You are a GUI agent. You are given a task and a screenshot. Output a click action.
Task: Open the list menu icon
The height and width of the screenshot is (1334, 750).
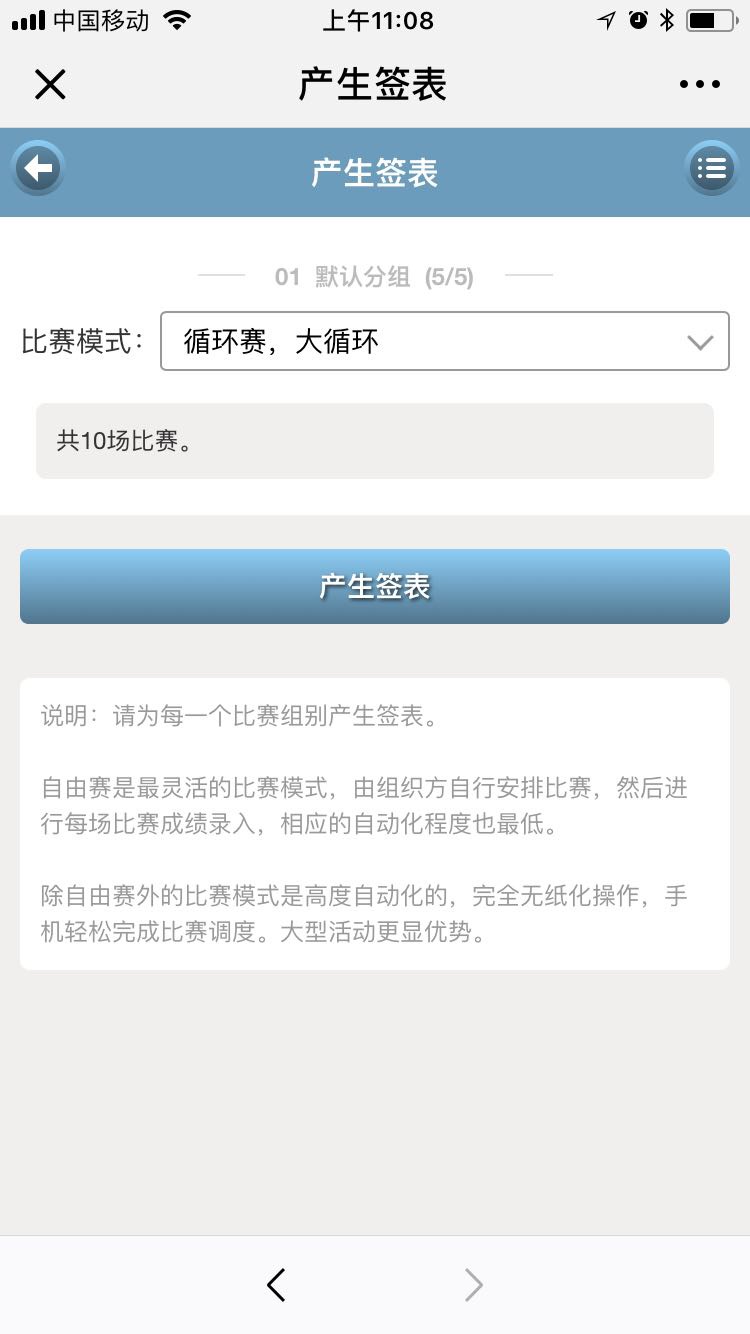[711, 170]
